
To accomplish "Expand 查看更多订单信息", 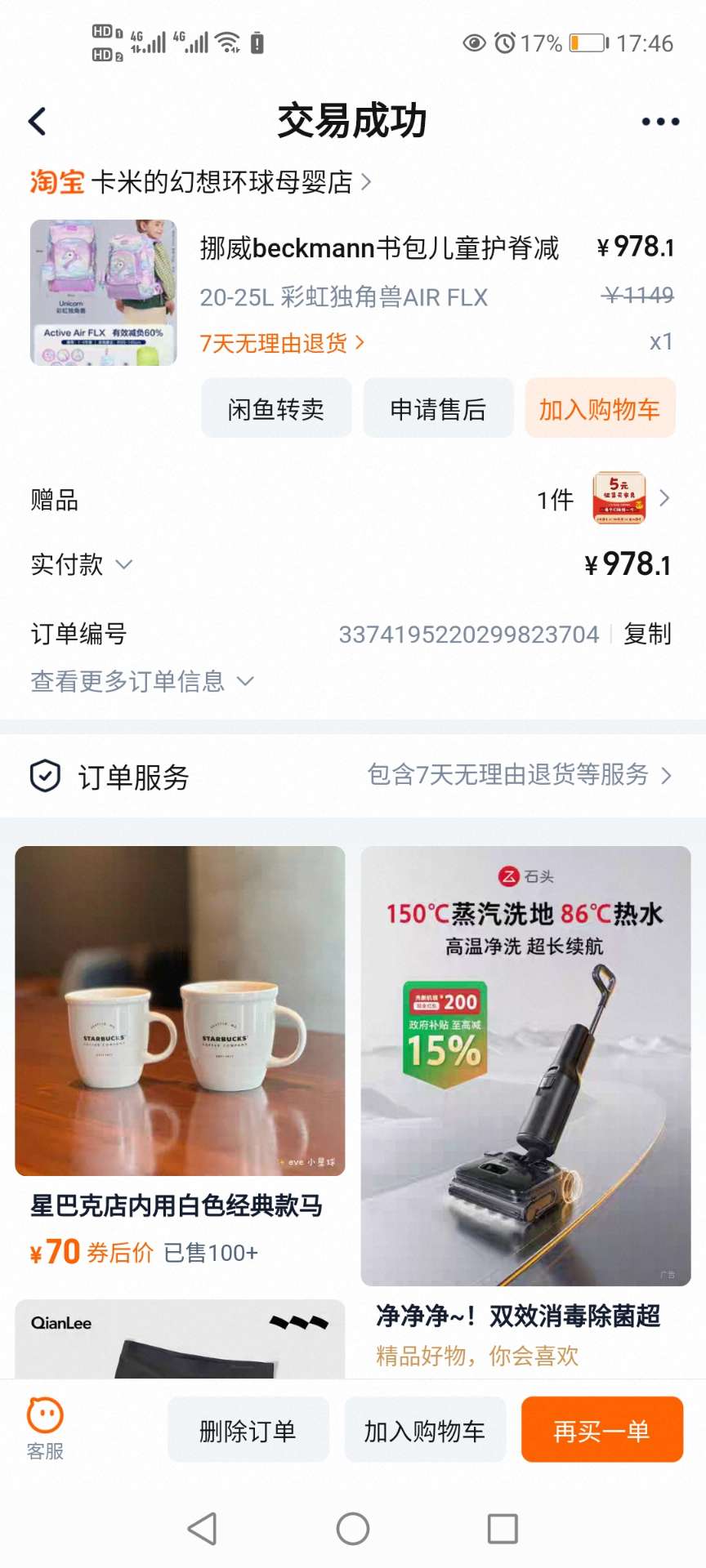I will click(x=142, y=681).
